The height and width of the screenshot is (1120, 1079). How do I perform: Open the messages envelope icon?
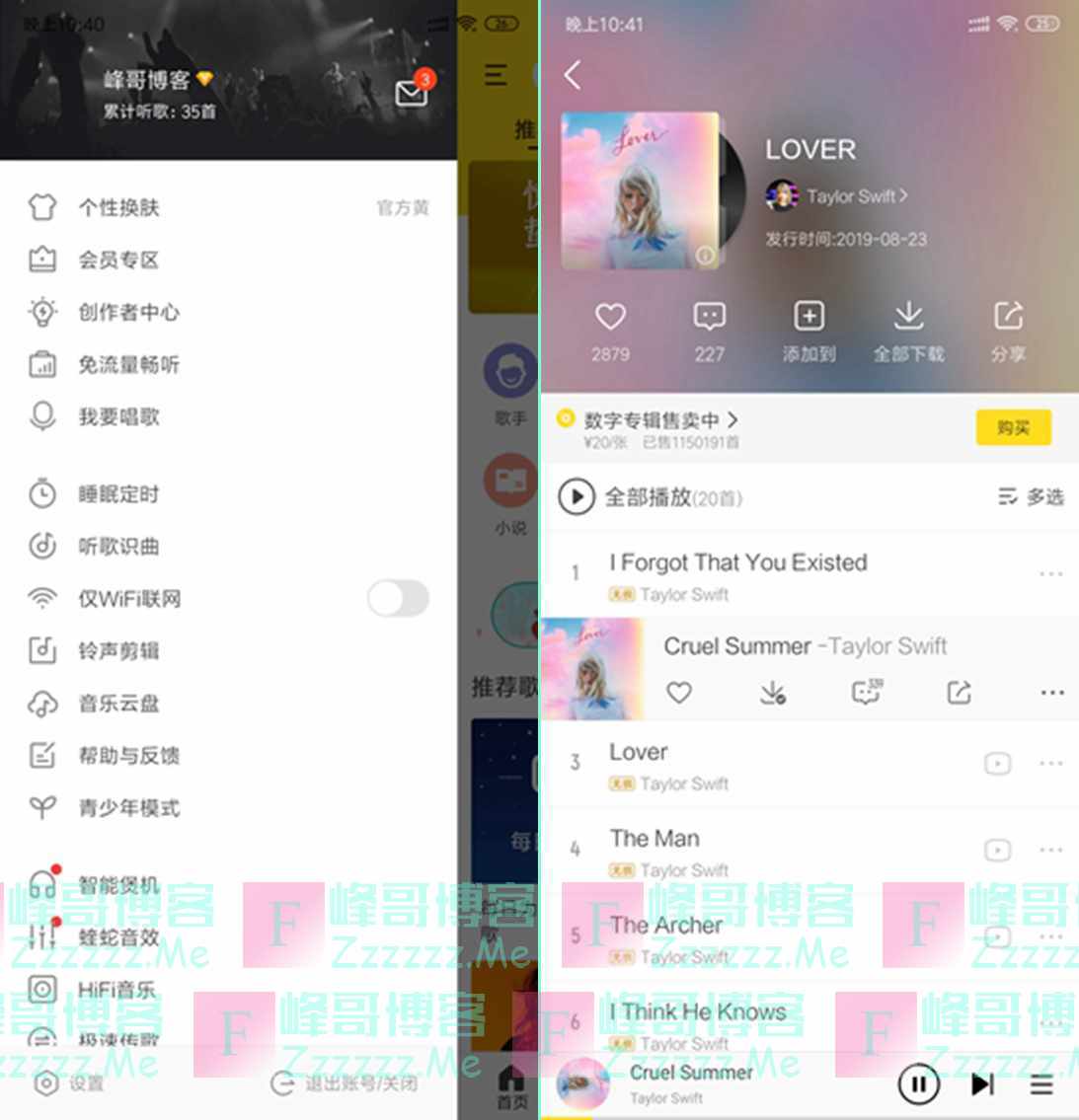(x=411, y=93)
